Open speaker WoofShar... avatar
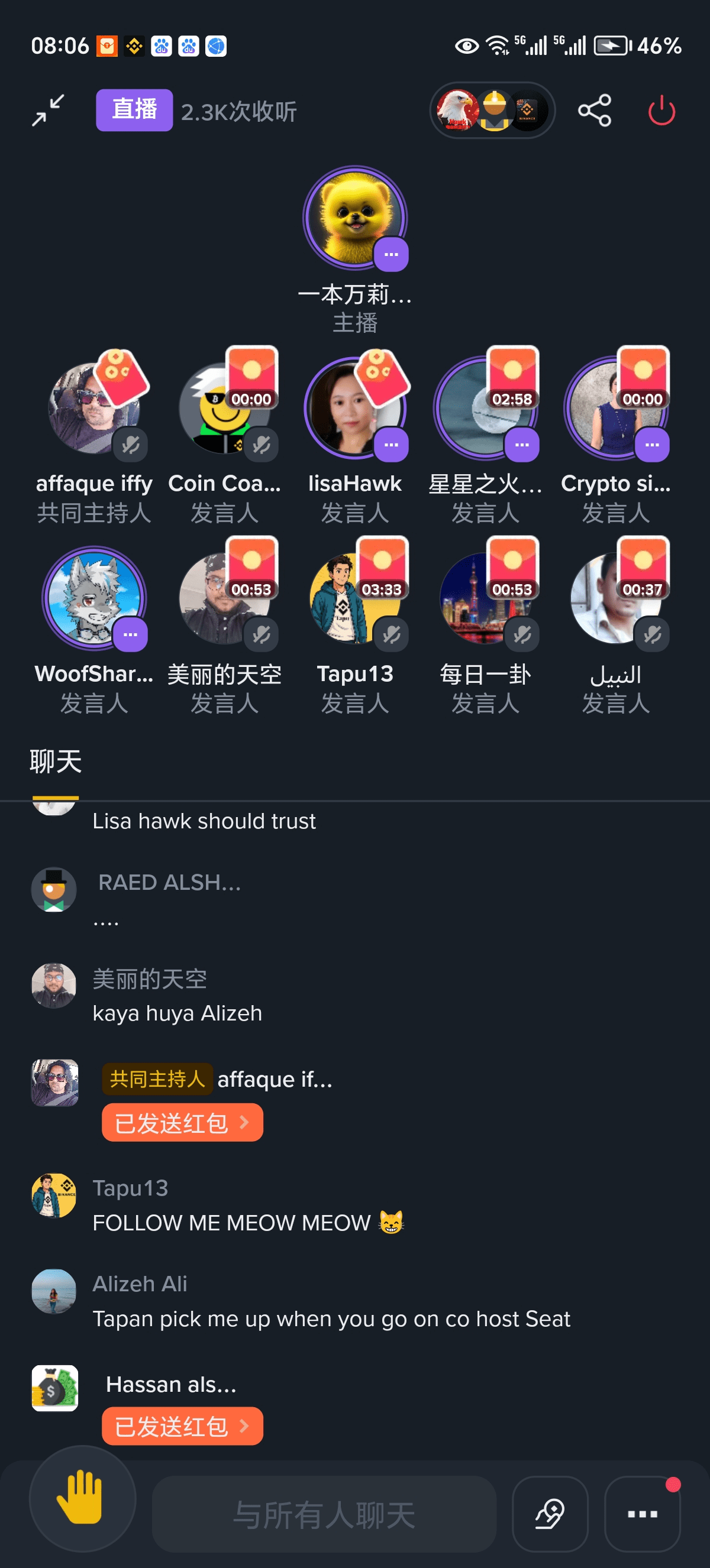This screenshot has height=1568, width=710. (93, 598)
